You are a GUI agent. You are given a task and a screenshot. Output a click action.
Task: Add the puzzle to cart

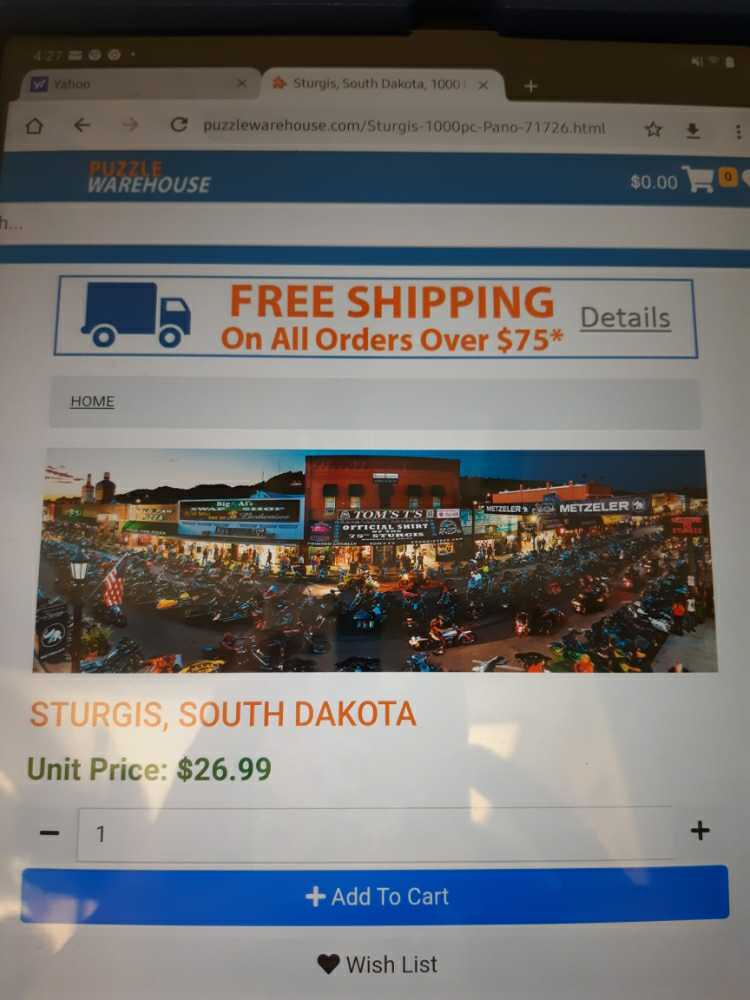point(375,896)
